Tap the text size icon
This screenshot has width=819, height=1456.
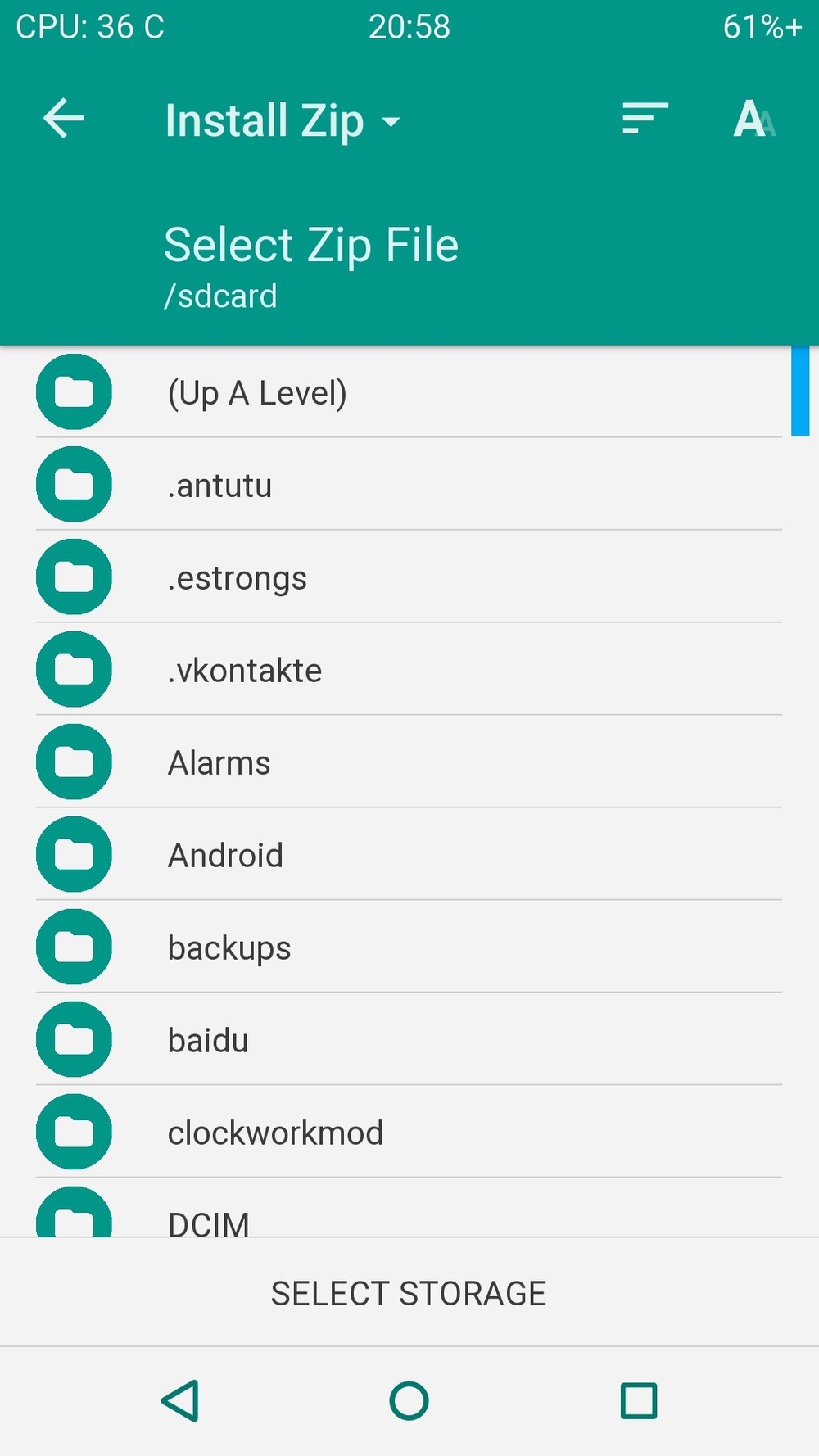(x=754, y=119)
